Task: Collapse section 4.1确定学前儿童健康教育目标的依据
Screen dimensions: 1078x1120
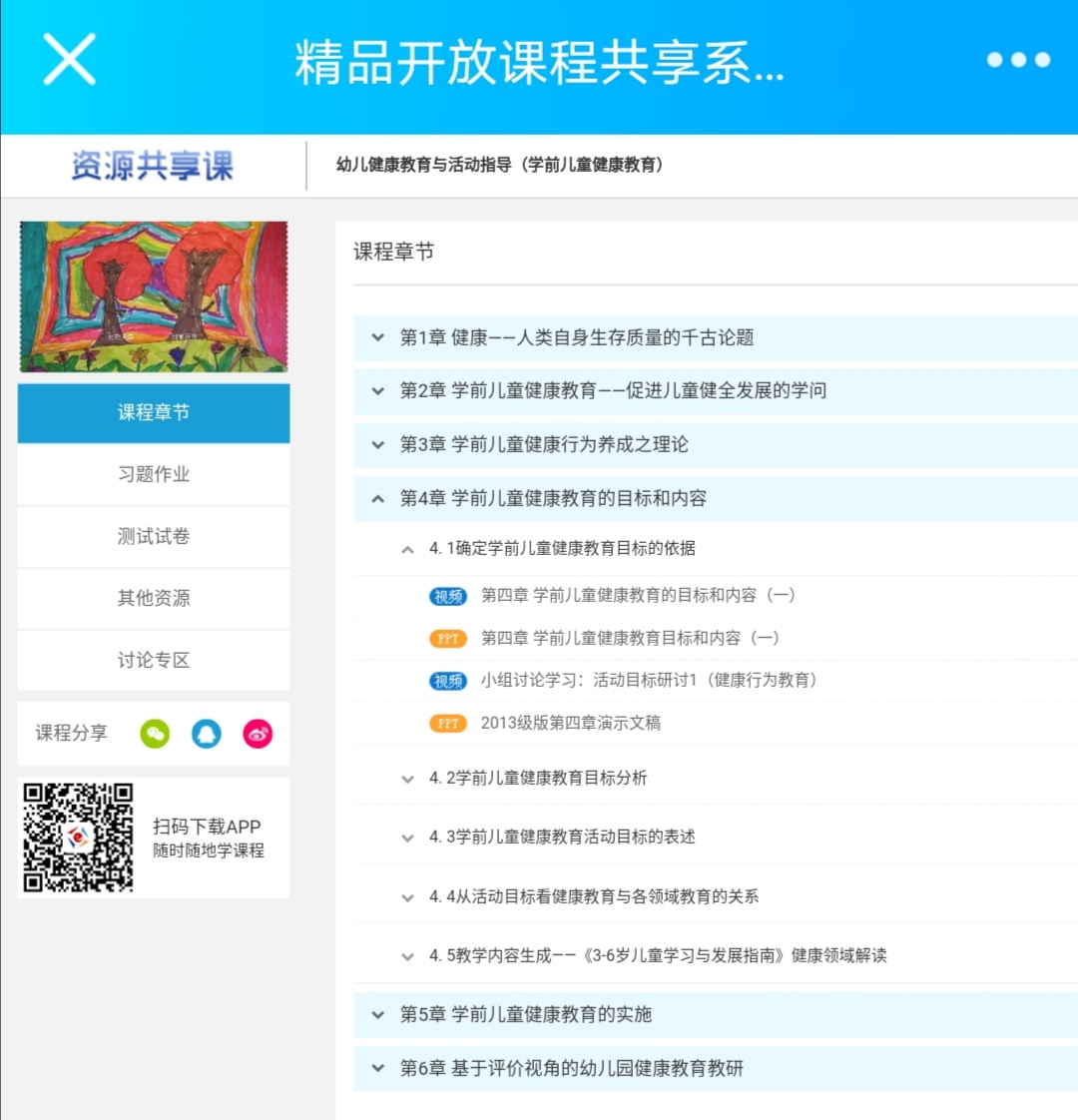Action: pyautogui.click(x=561, y=548)
